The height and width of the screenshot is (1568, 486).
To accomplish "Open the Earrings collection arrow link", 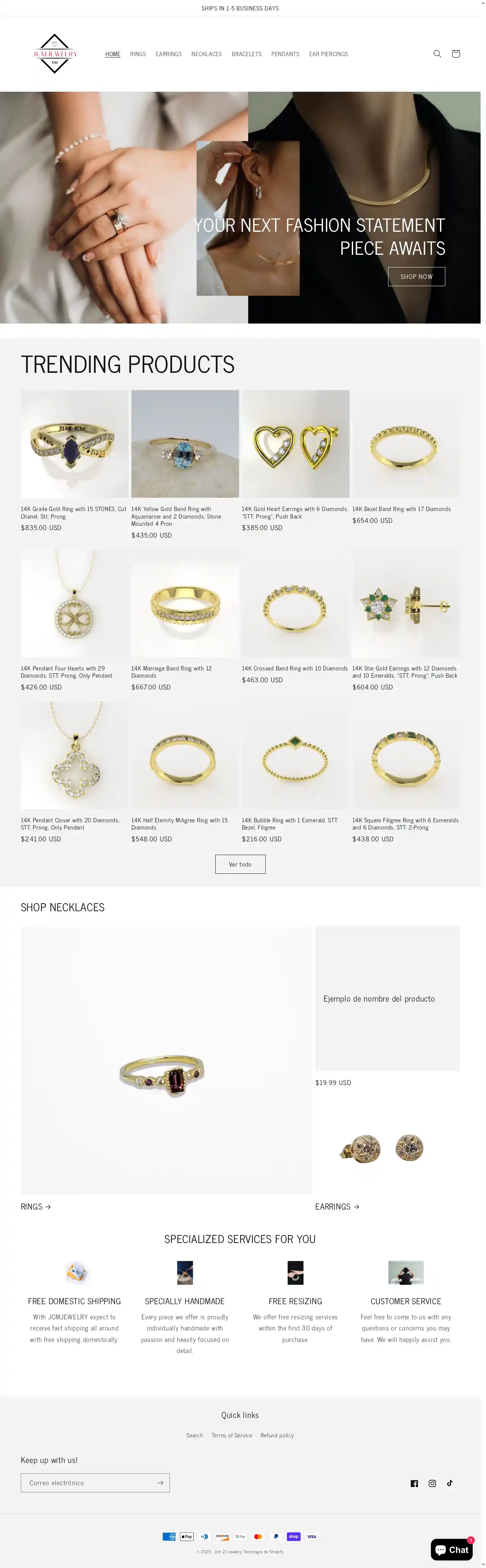I will 337,1206.
